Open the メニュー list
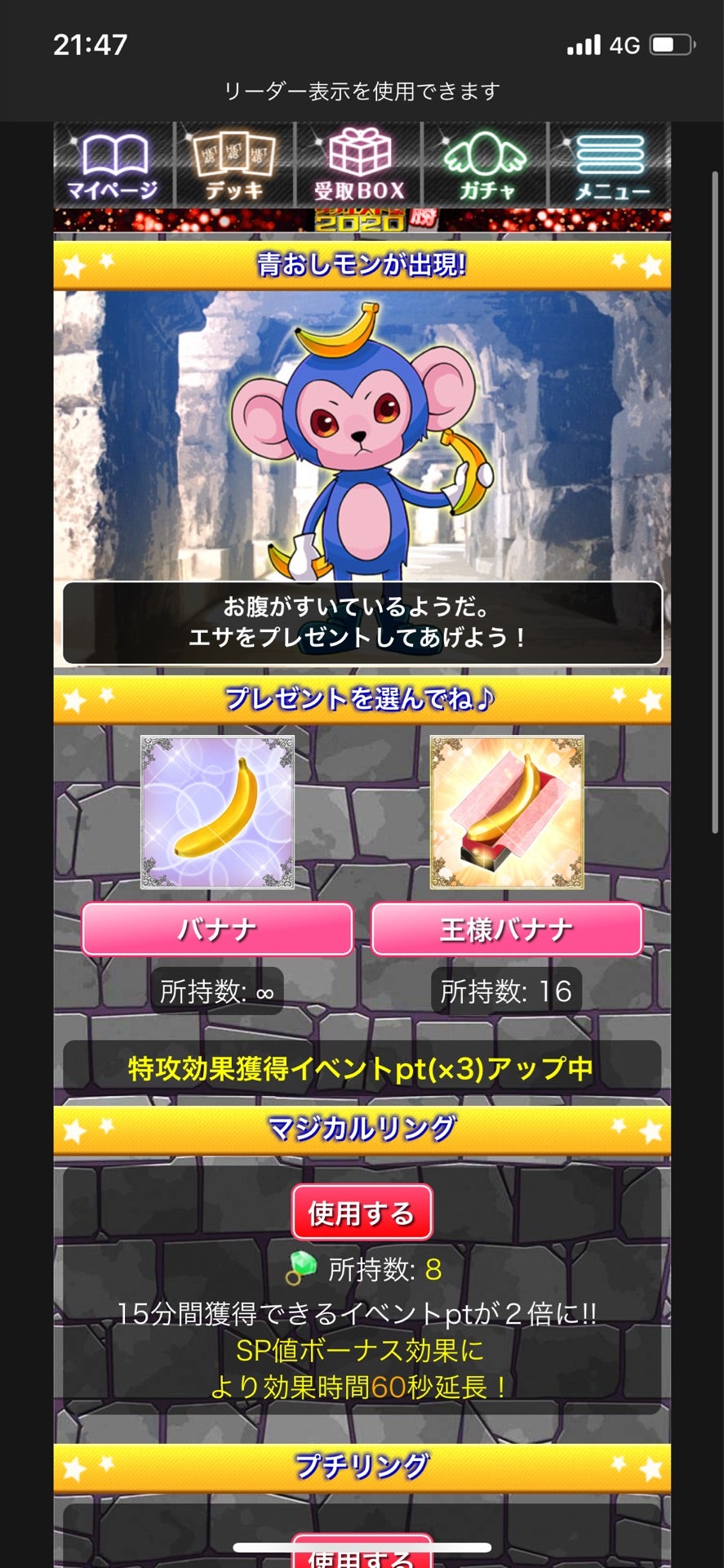724x1568 pixels. (610, 166)
